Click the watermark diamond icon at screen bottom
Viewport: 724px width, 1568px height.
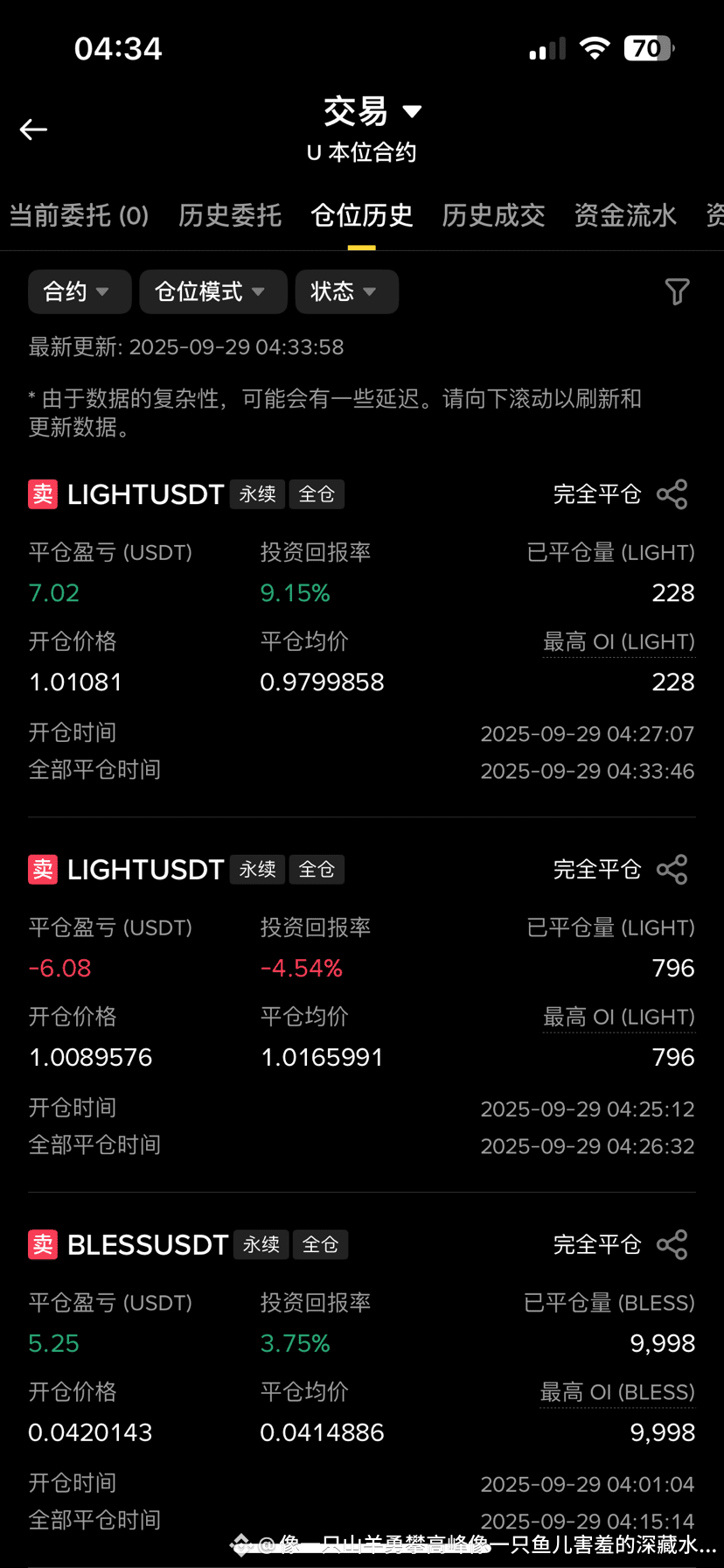240,1538
